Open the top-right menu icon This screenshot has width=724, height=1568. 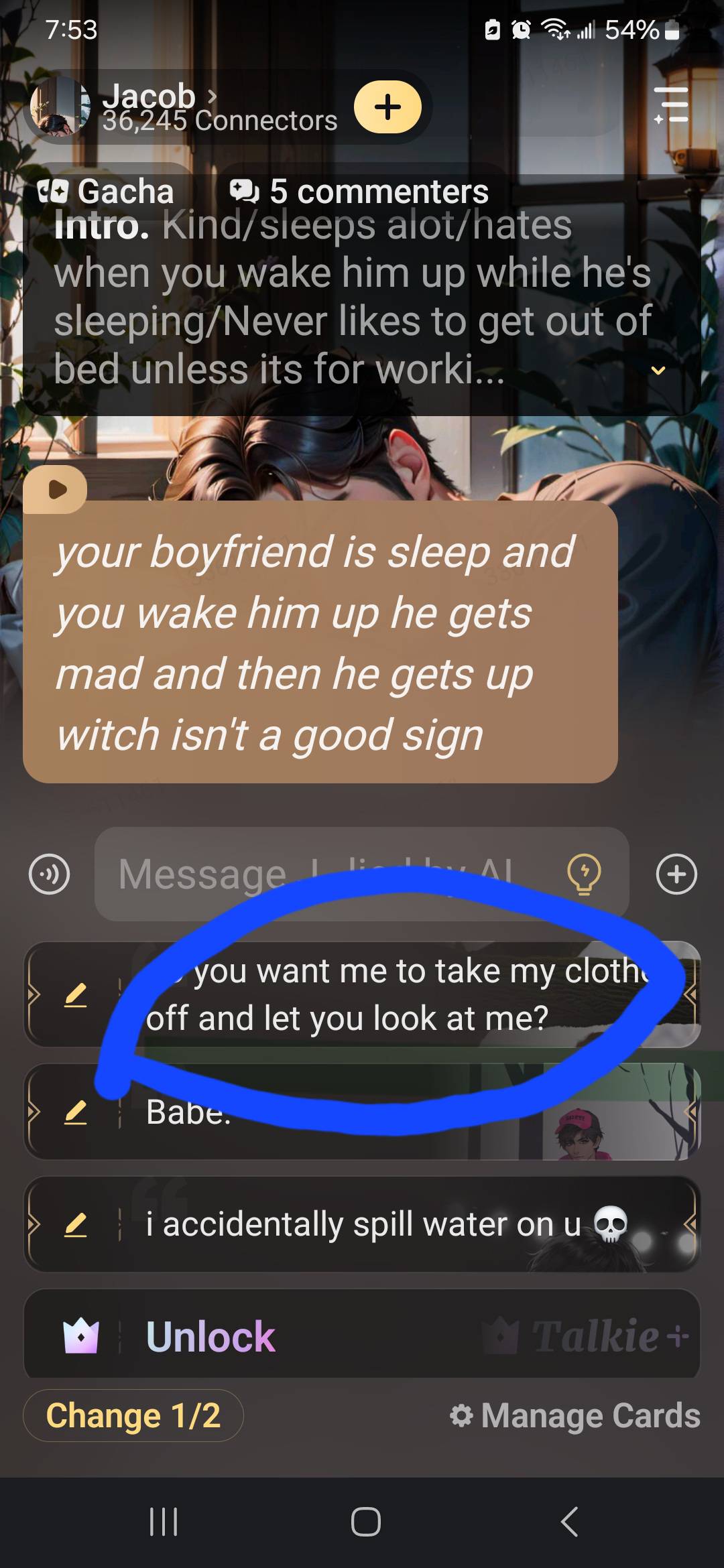tap(671, 105)
